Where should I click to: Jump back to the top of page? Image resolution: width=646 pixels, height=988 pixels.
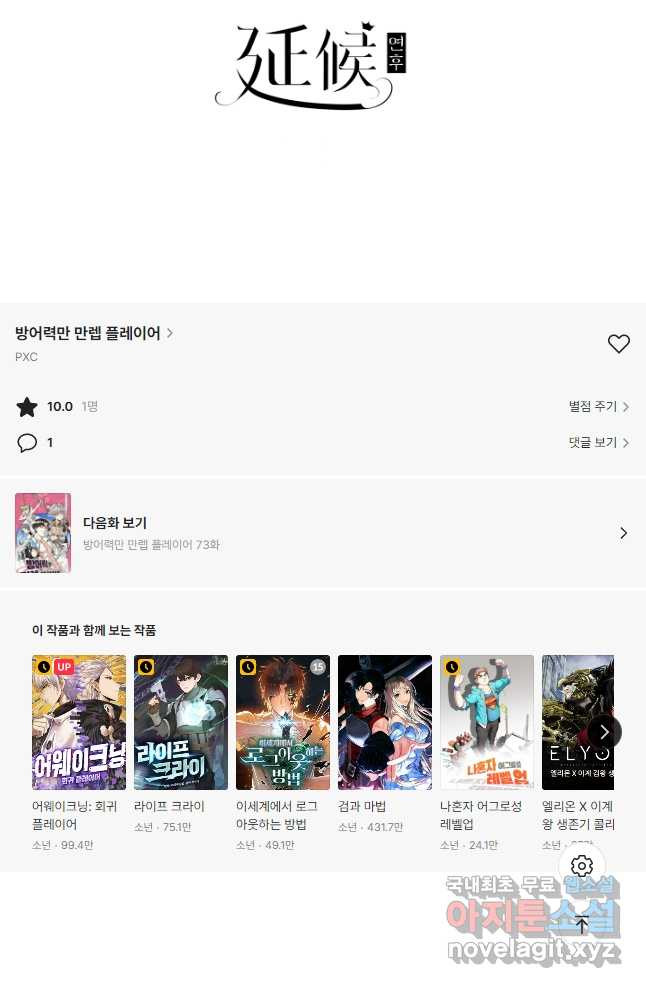coord(582,924)
